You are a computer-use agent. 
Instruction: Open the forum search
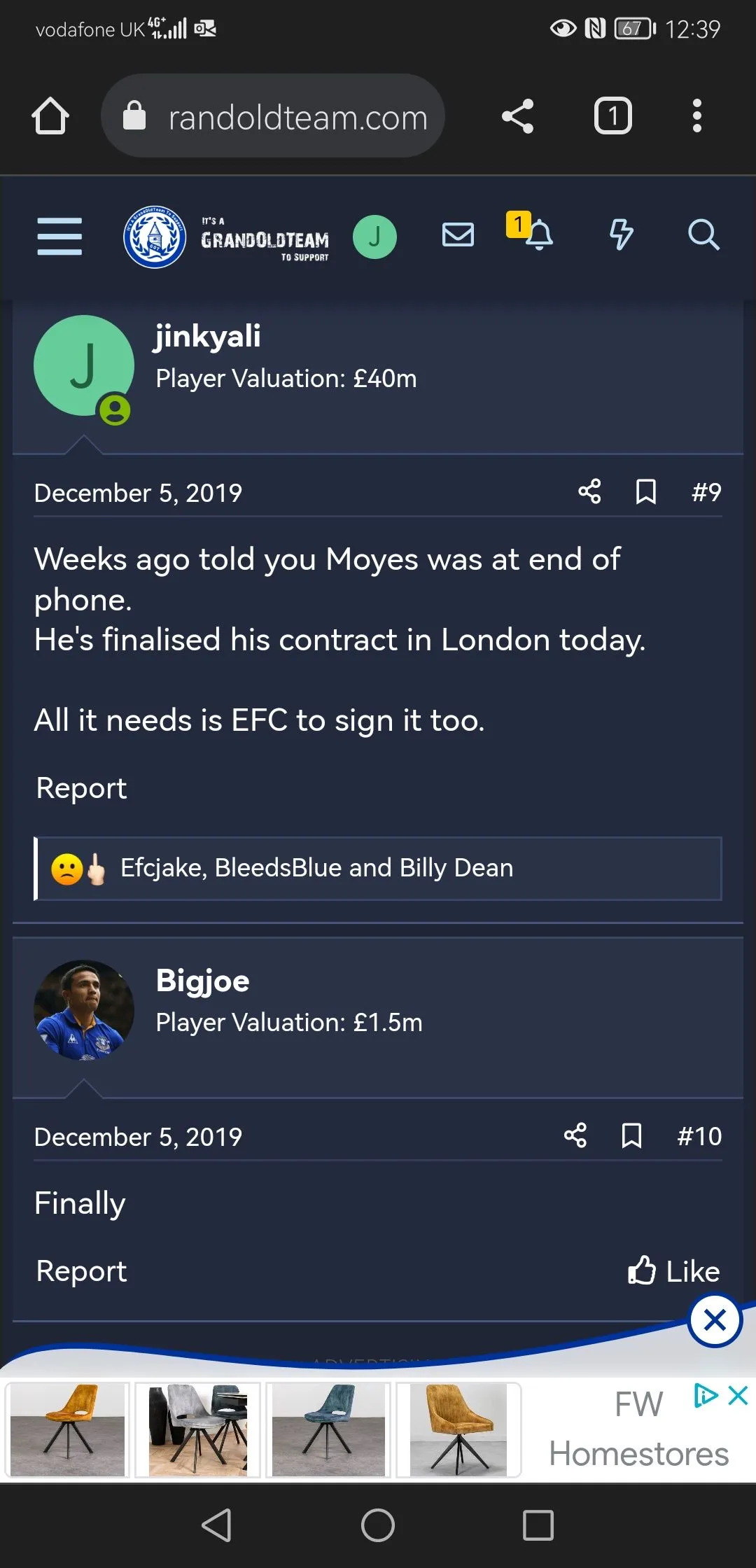point(703,235)
